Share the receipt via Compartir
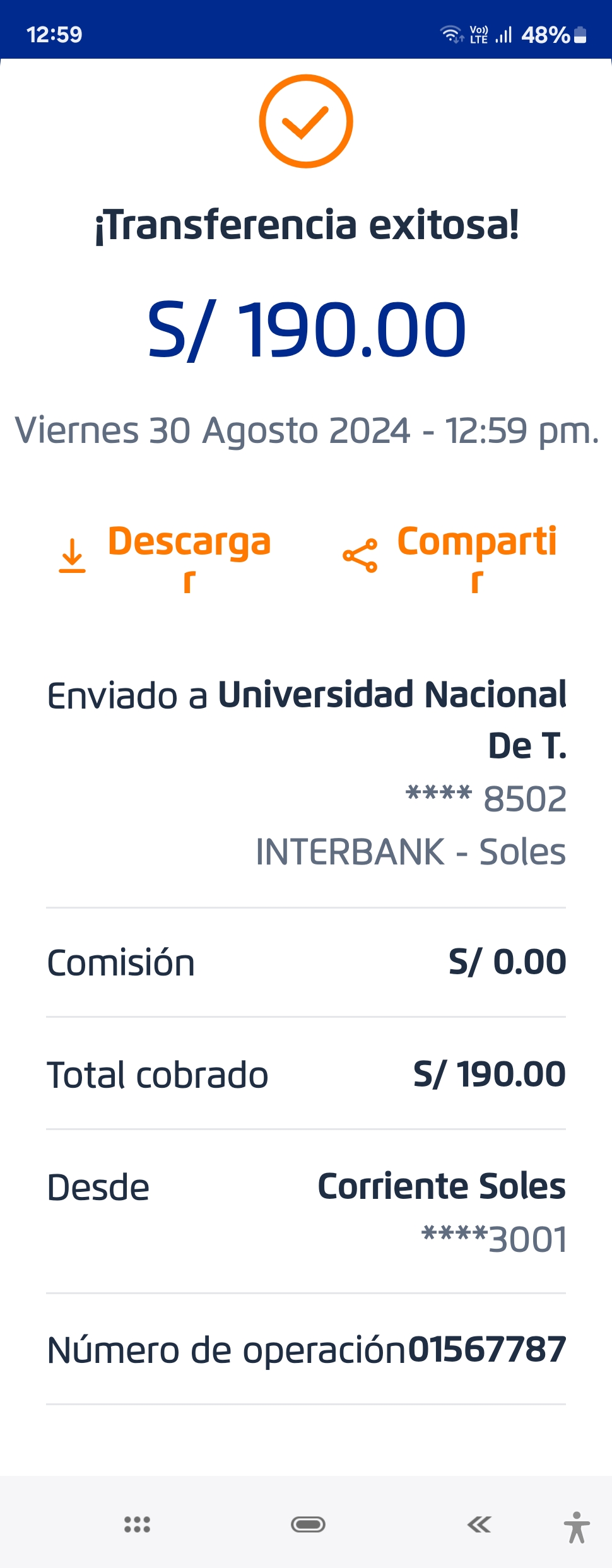The height and width of the screenshot is (1568, 612). [x=450, y=558]
